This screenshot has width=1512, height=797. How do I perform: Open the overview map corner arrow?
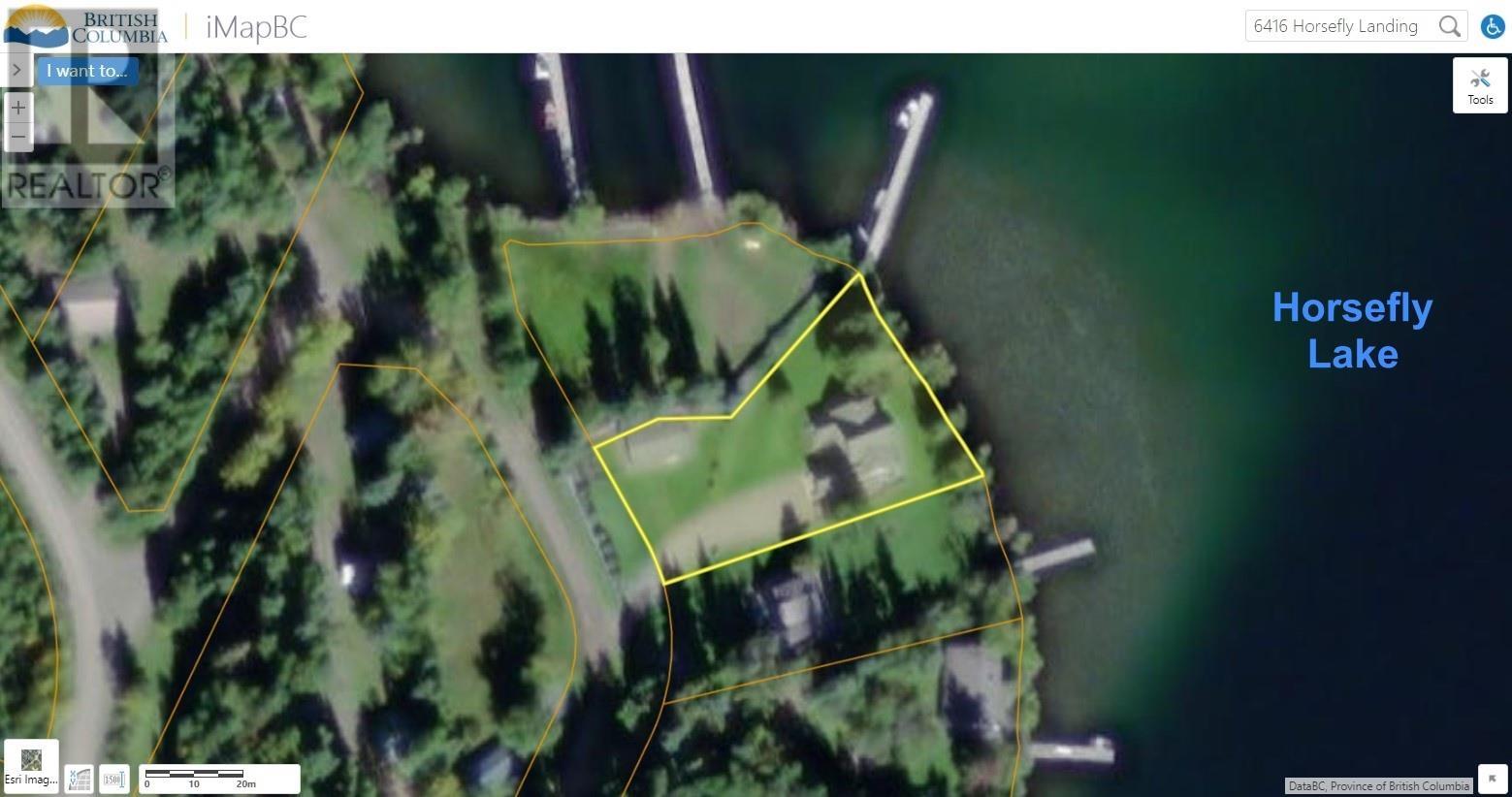(x=1491, y=779)
